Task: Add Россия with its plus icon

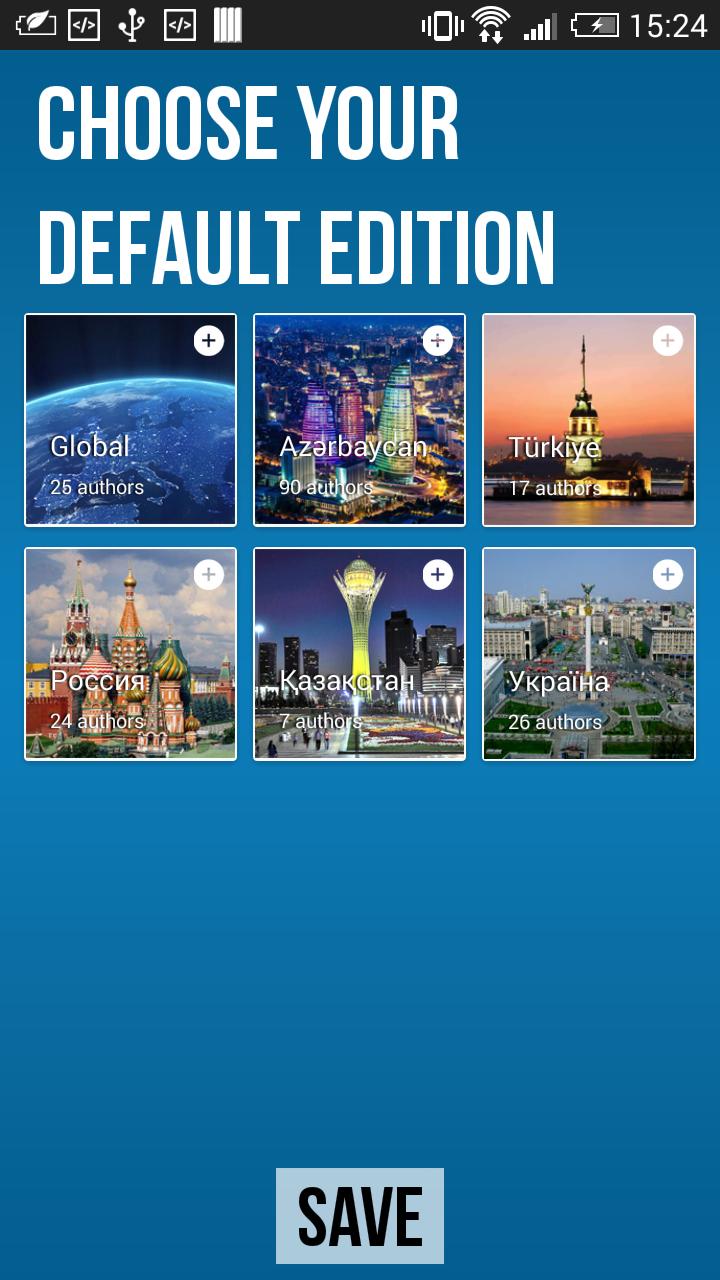Action: (x=208, y=575)
